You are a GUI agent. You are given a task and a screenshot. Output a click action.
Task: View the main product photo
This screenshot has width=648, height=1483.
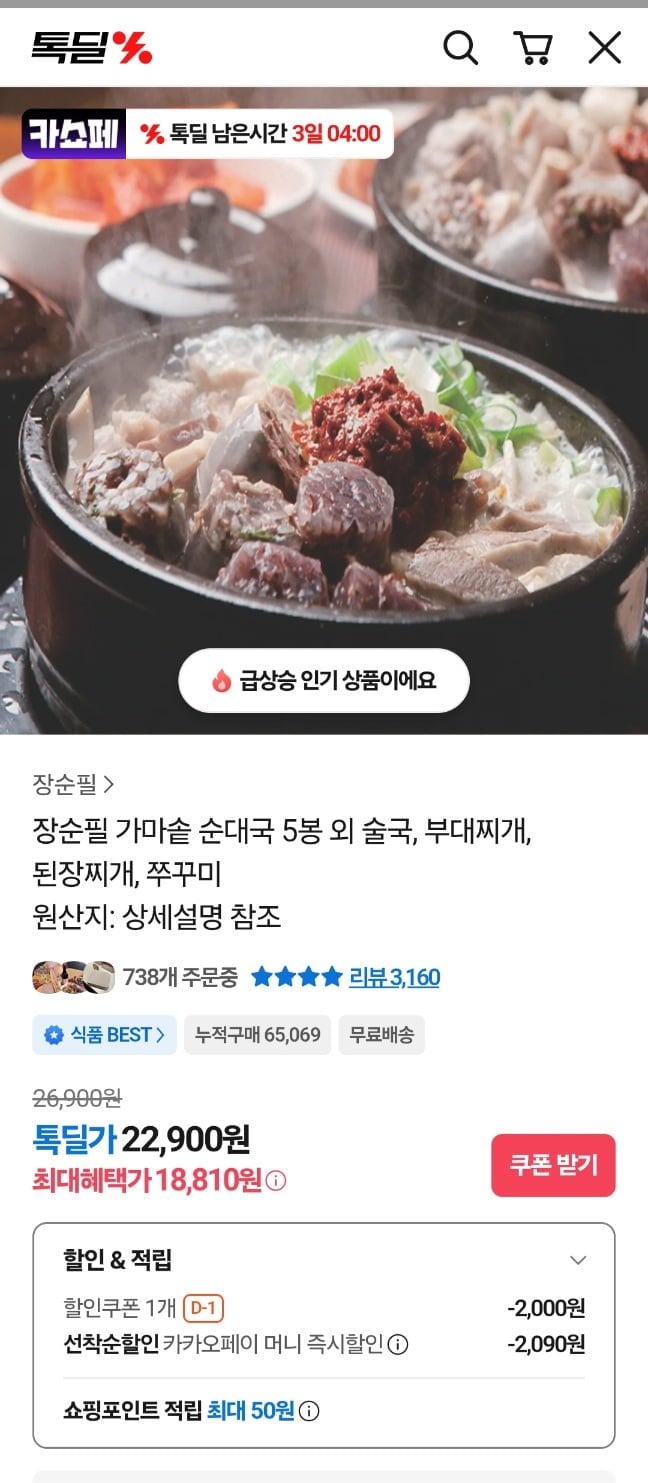coord(324,420)
